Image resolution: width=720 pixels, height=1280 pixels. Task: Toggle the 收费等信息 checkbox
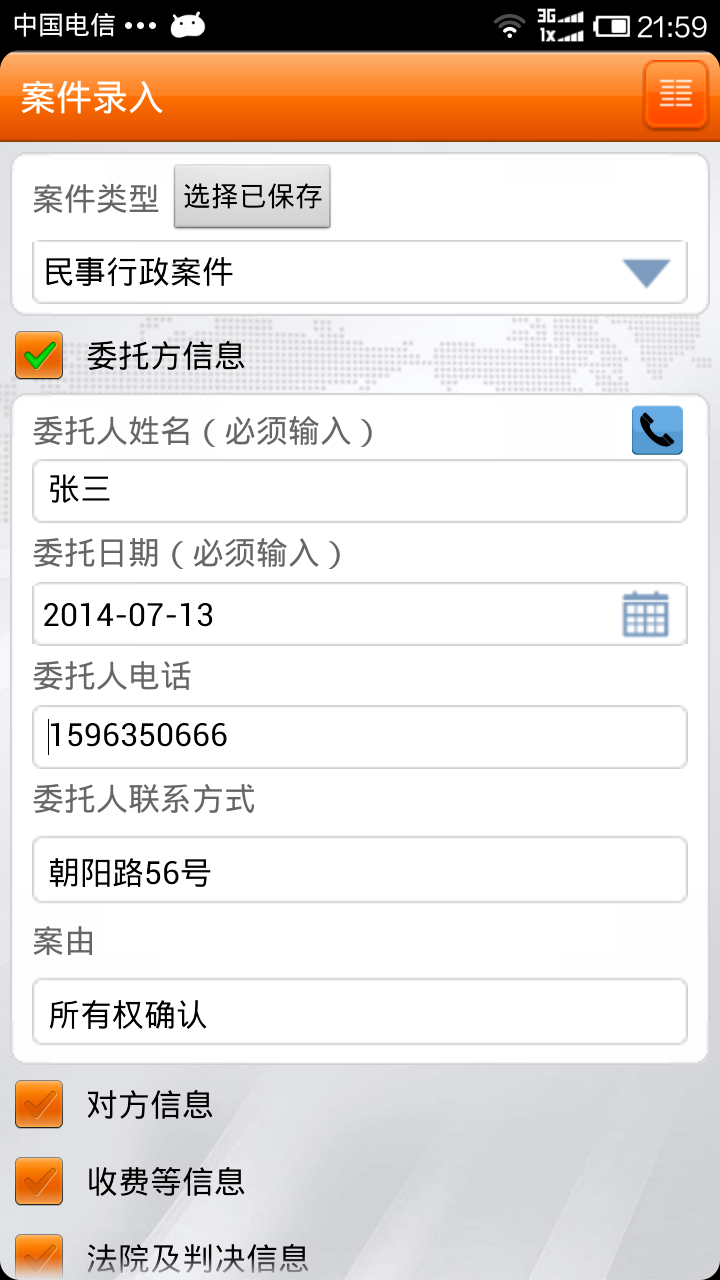click(39, 1181)
